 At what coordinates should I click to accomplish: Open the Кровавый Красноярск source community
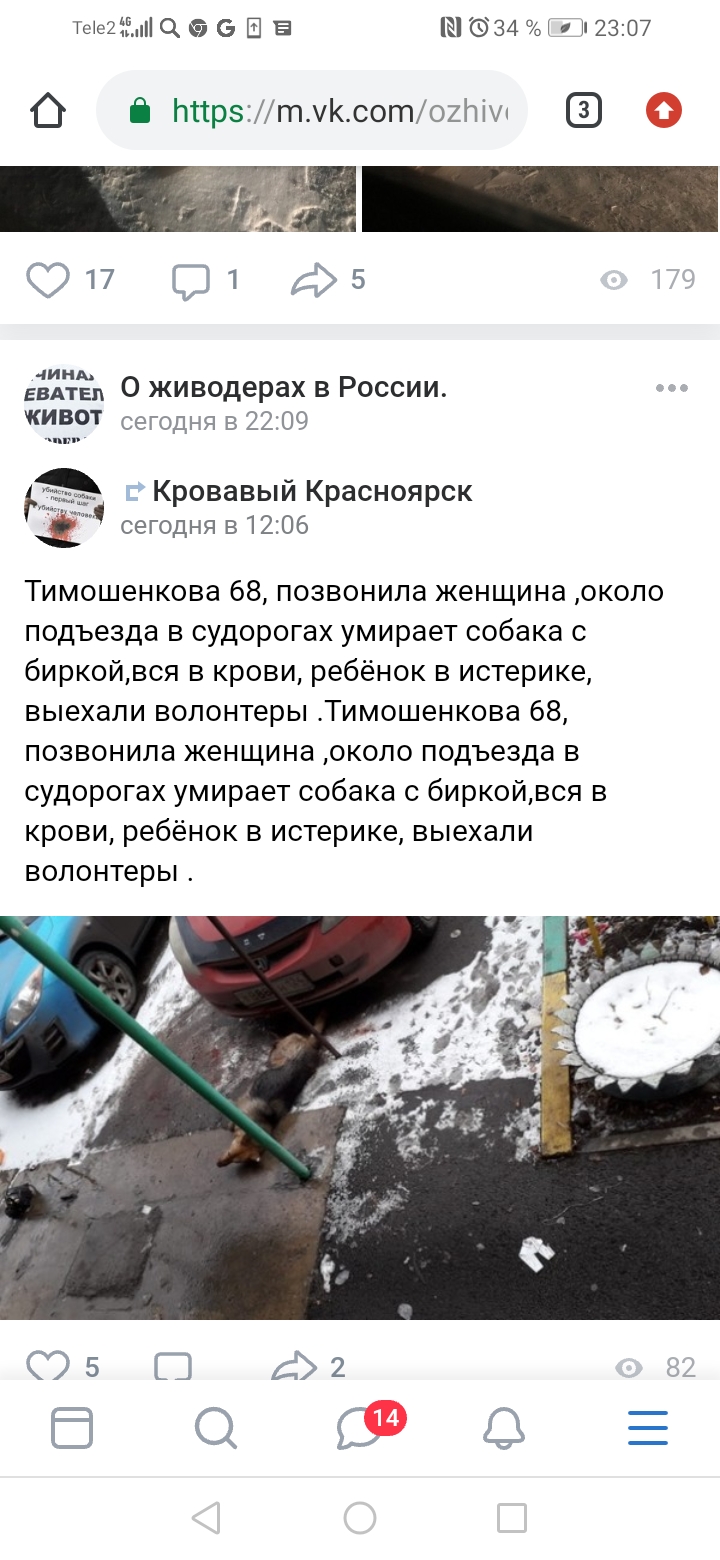312,491
